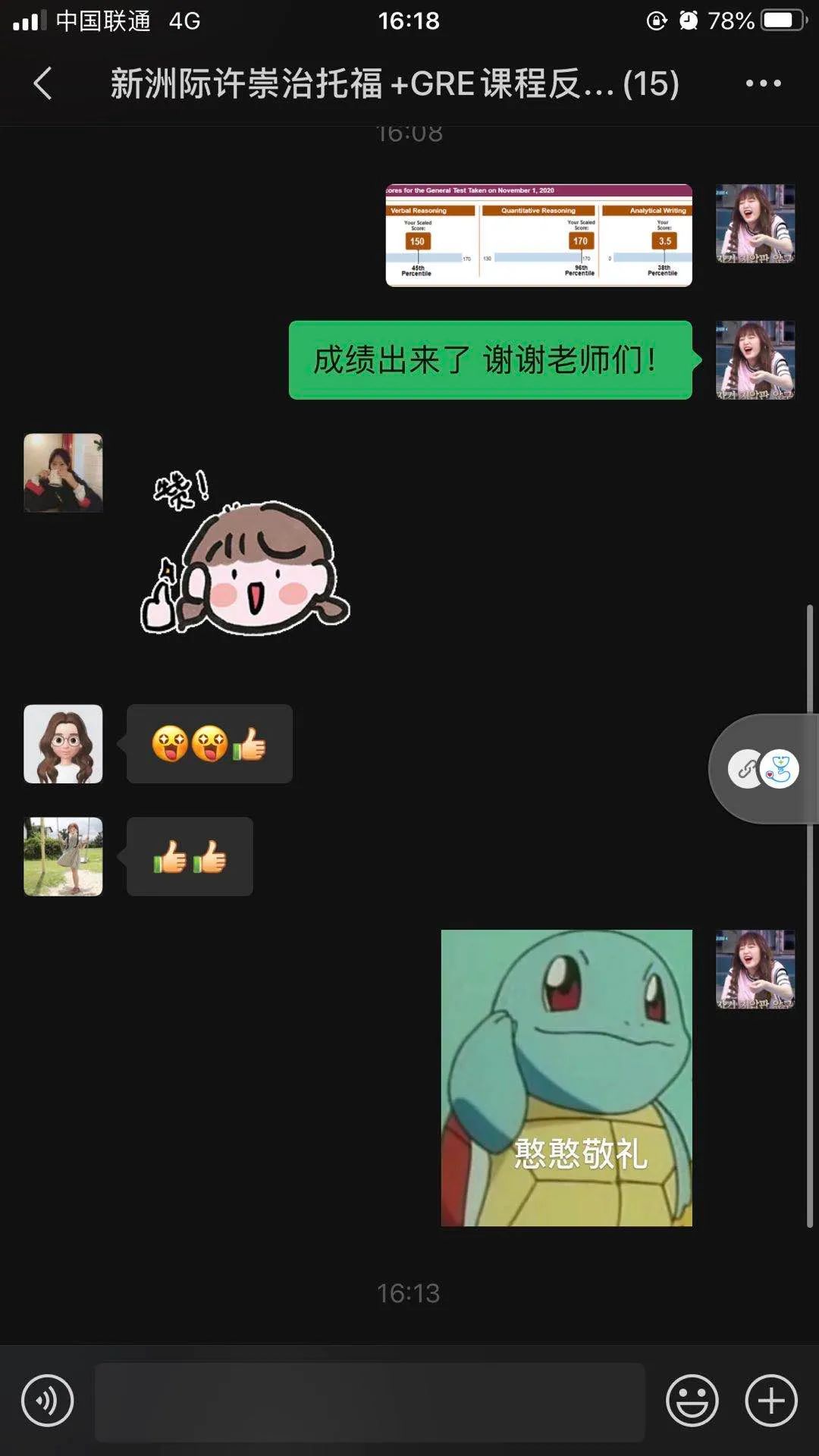Tap the message text field
Image resolution: width=819 pixels, height=1456 pixels.
[x=369, y=1401]
